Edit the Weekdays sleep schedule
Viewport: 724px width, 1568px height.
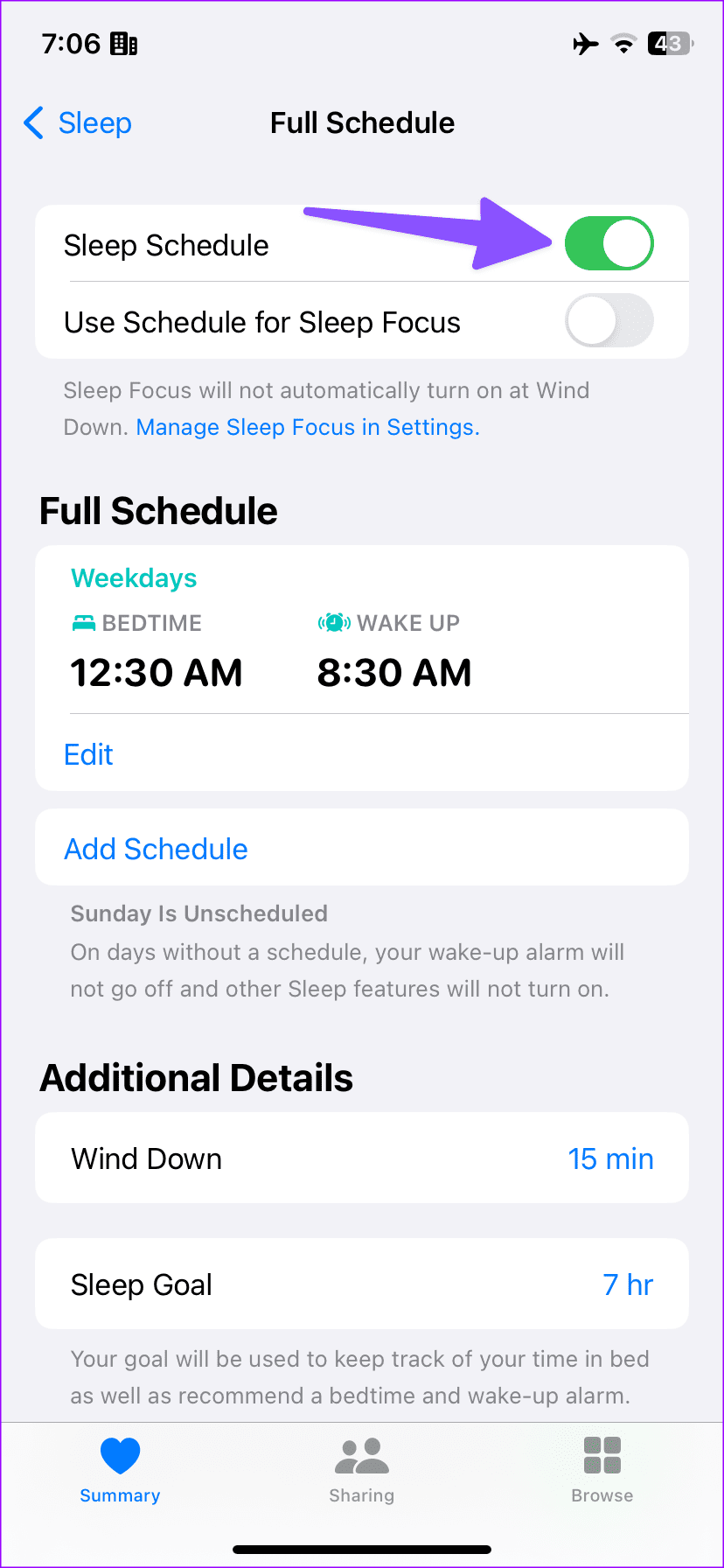point(88,754)
